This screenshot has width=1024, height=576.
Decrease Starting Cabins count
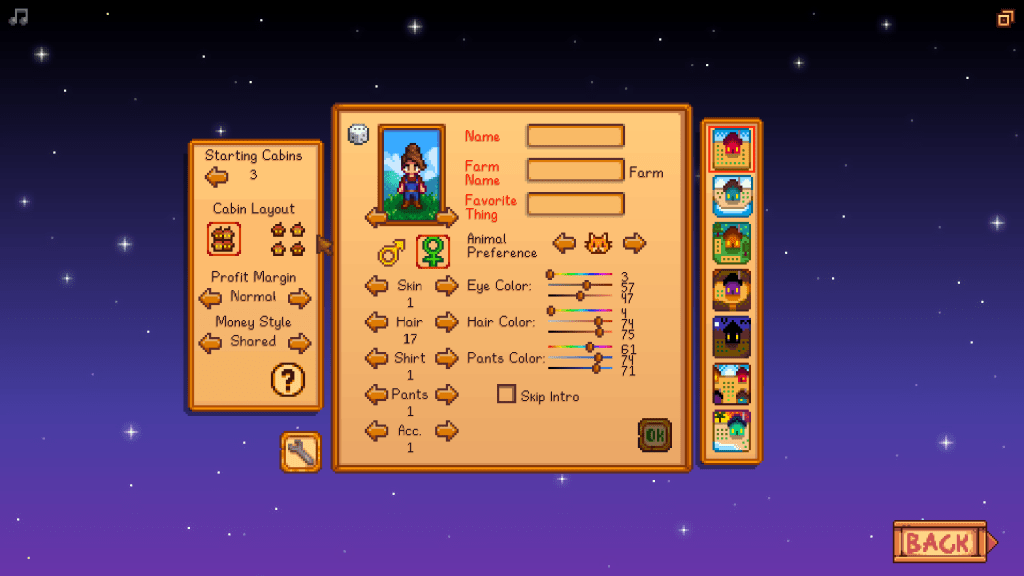coord(216,177)
